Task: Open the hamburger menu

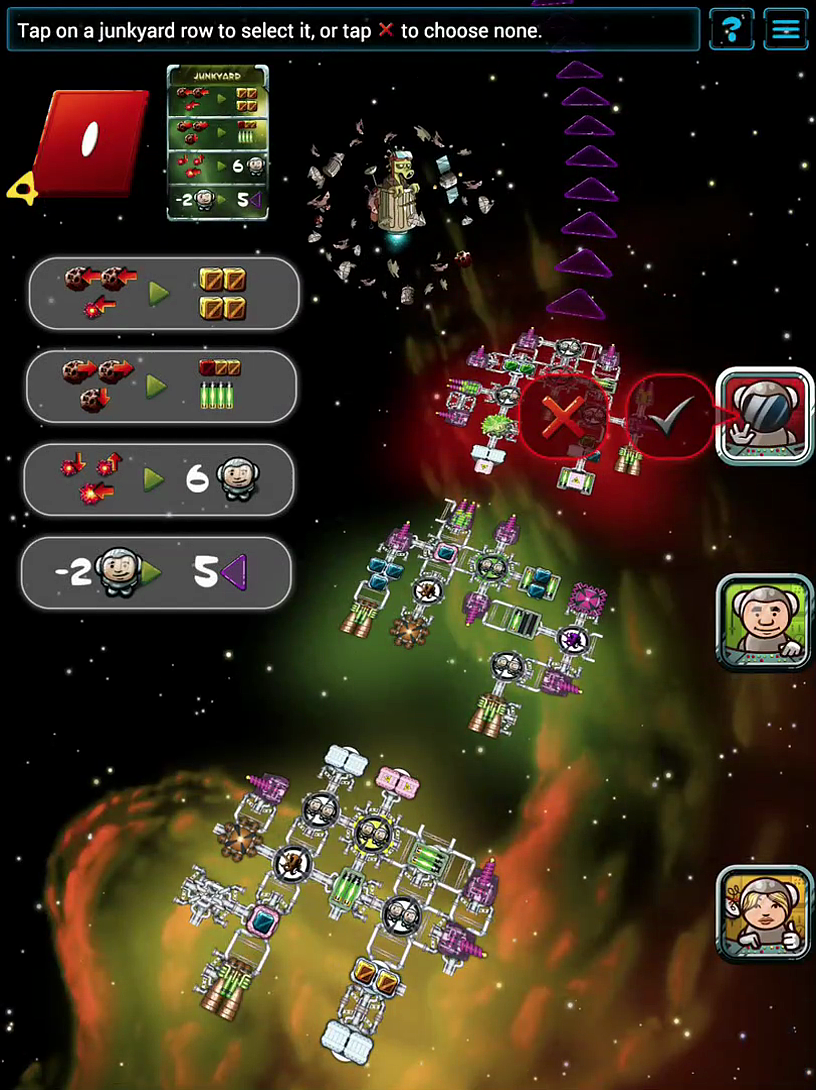Action: pos(786,29)
